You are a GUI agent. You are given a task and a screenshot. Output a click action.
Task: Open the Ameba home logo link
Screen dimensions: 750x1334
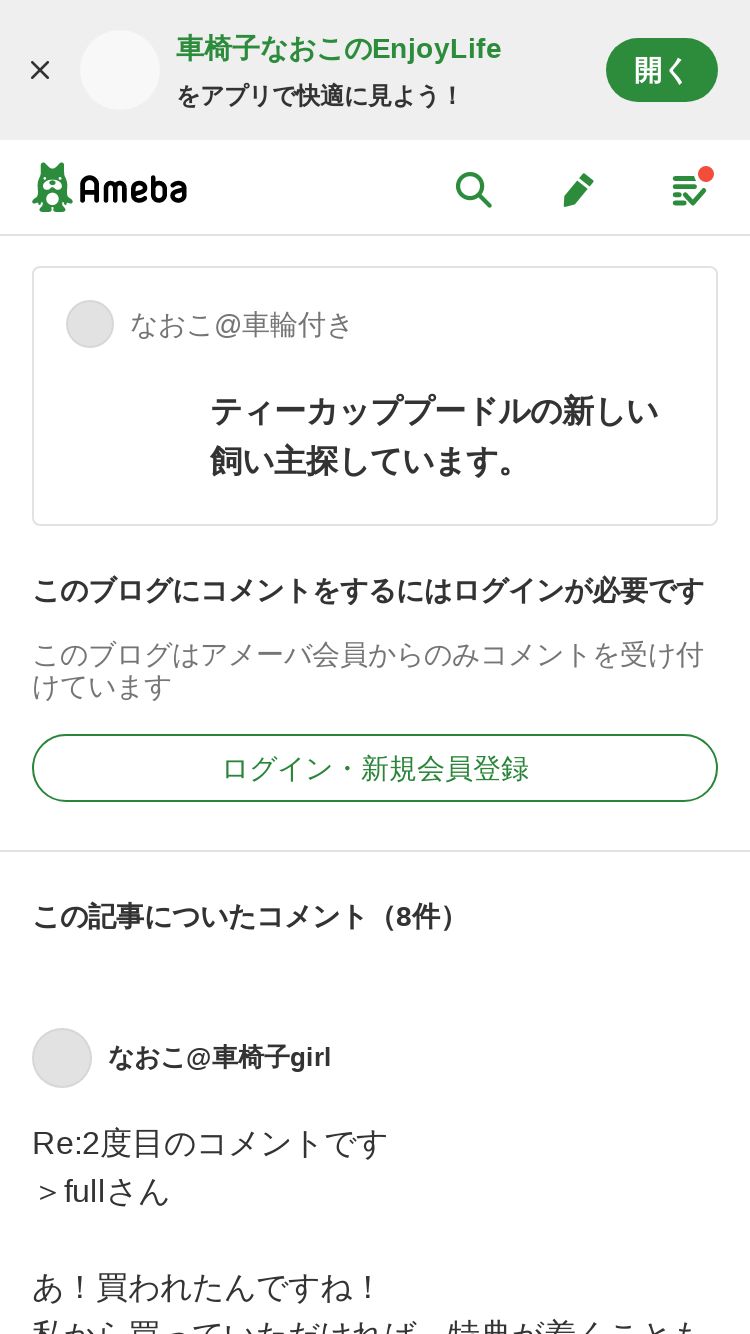(110, 187)
